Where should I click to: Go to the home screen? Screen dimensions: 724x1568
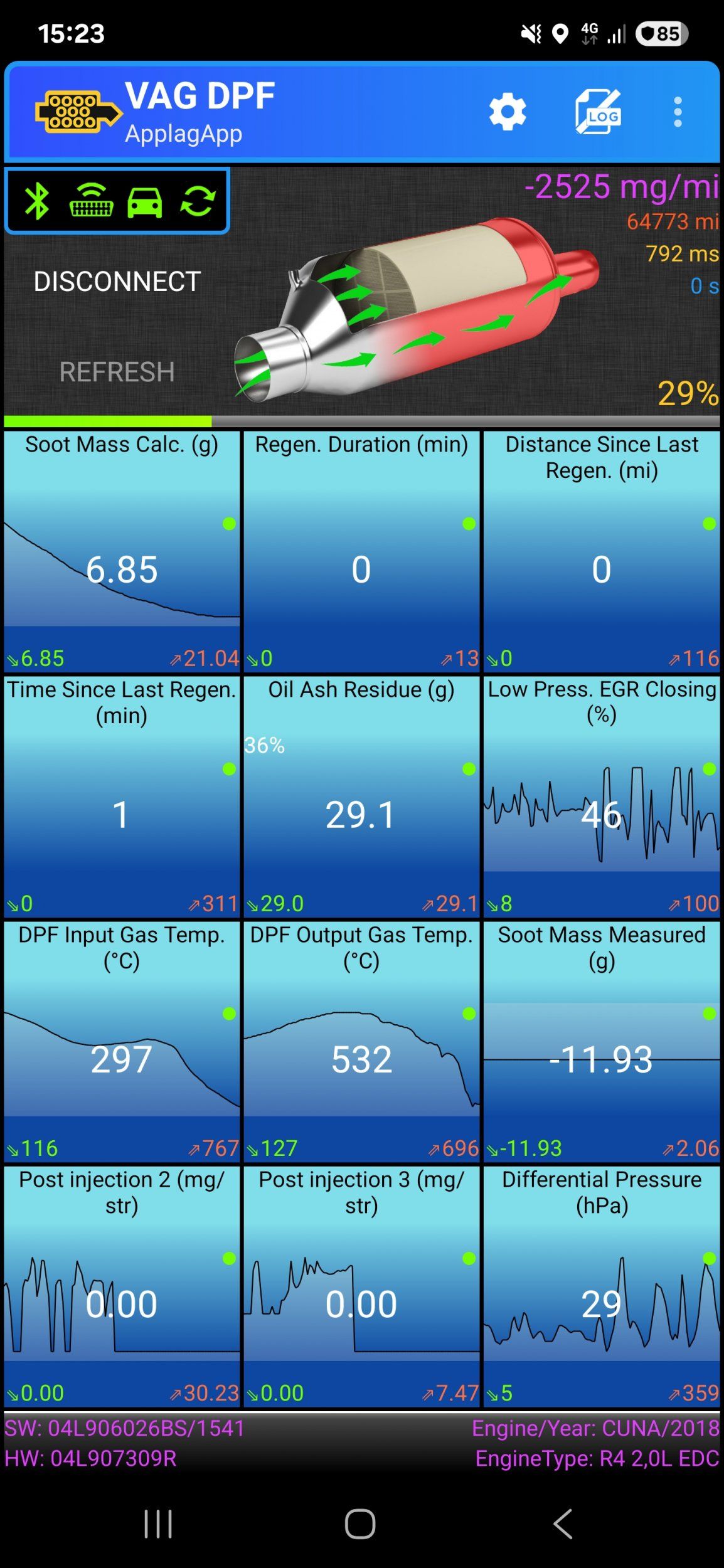tap(361, 1524)
